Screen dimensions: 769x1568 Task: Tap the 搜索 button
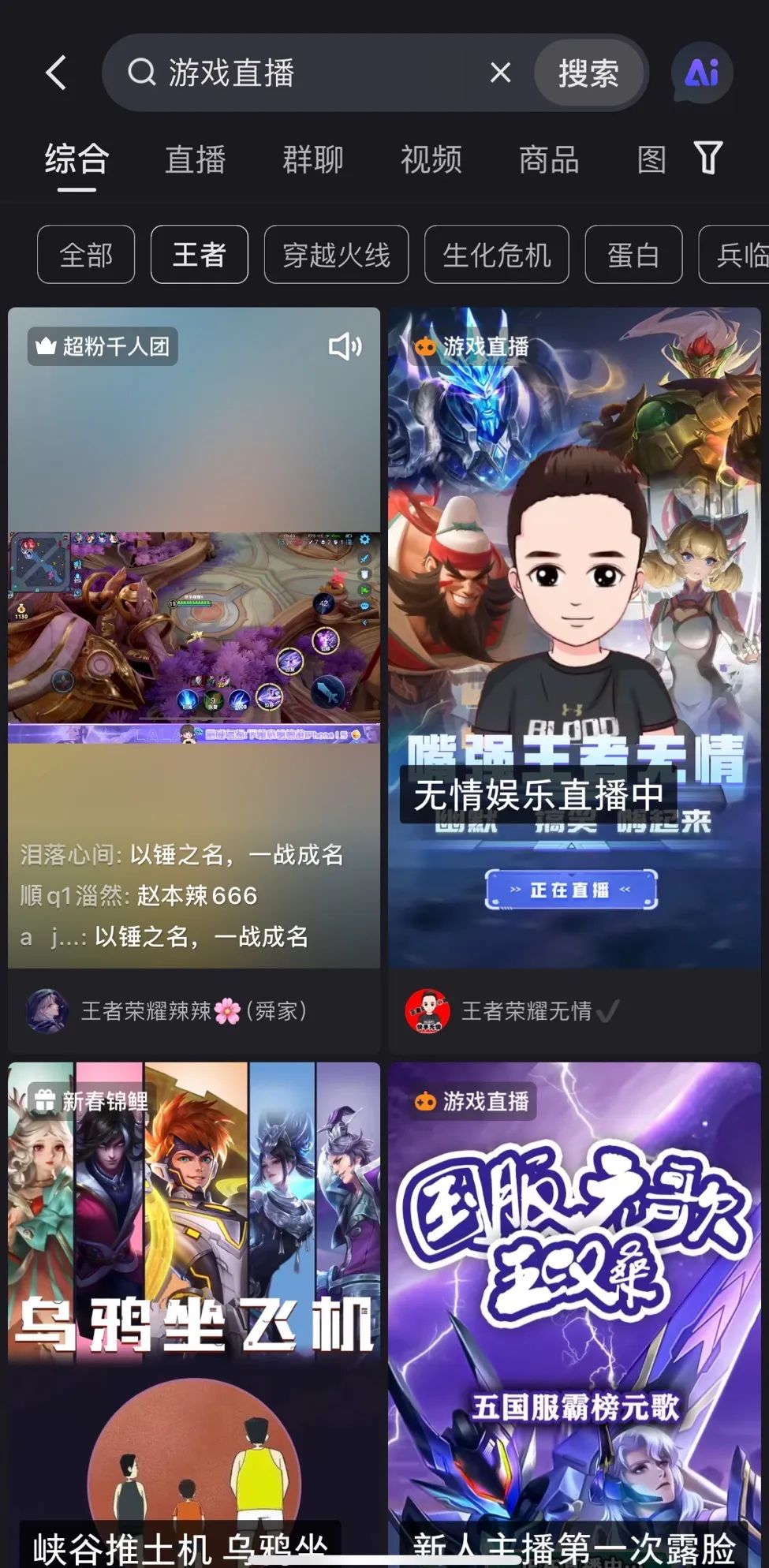(x=588, y=73)
